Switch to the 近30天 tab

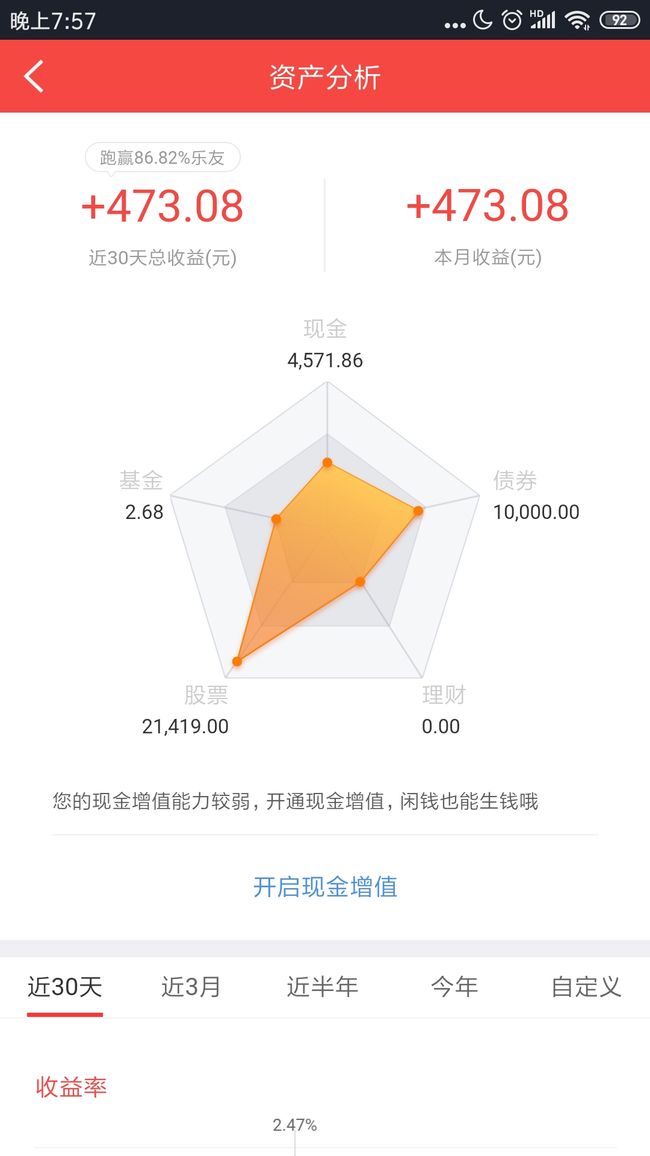[65, 986]
